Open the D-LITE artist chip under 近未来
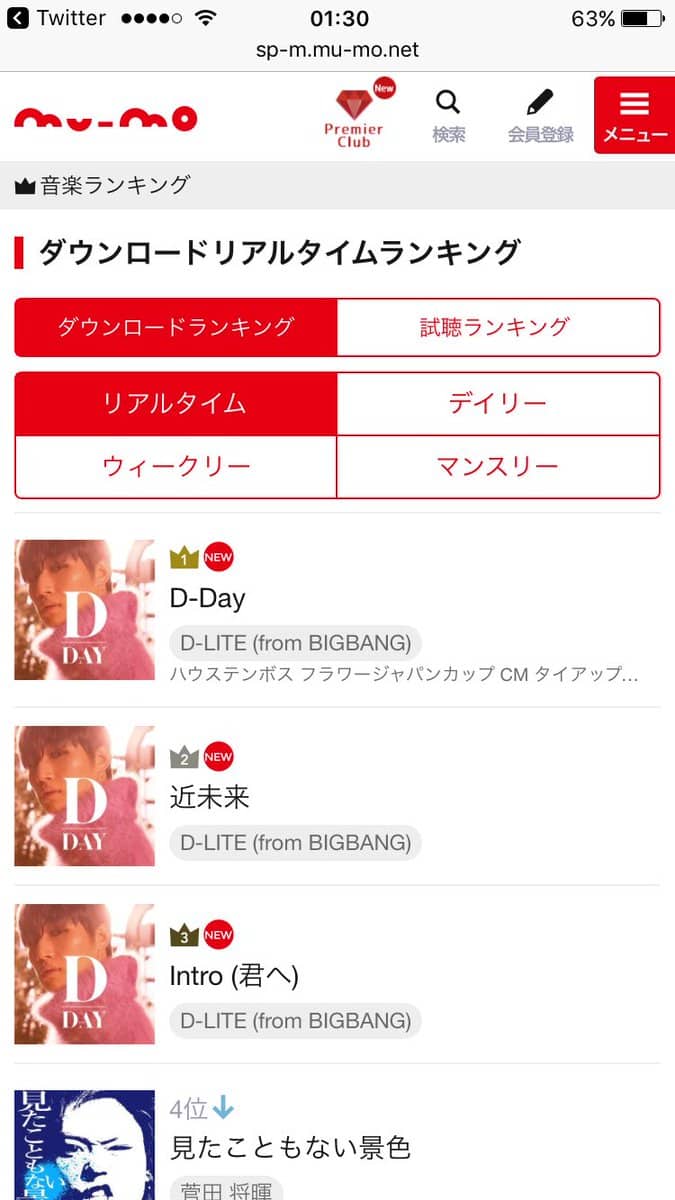Screen dimensions: 675x1200 [x=295, y=843]
